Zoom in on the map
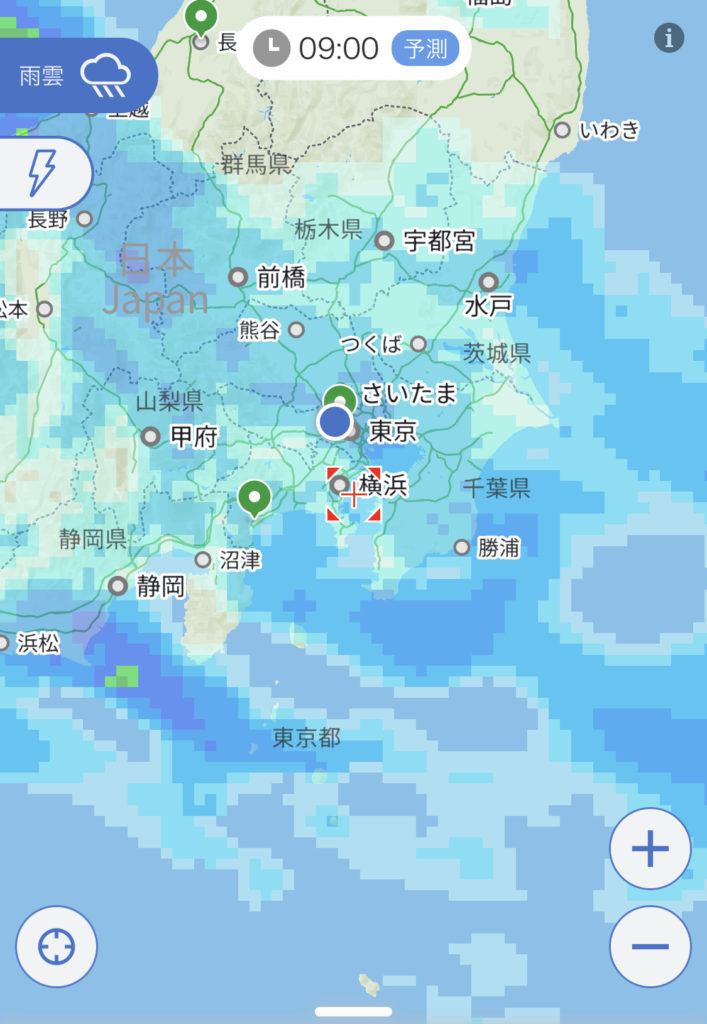Image resolution: width=707 pixels, height=1024 pixels. point(649,849)
